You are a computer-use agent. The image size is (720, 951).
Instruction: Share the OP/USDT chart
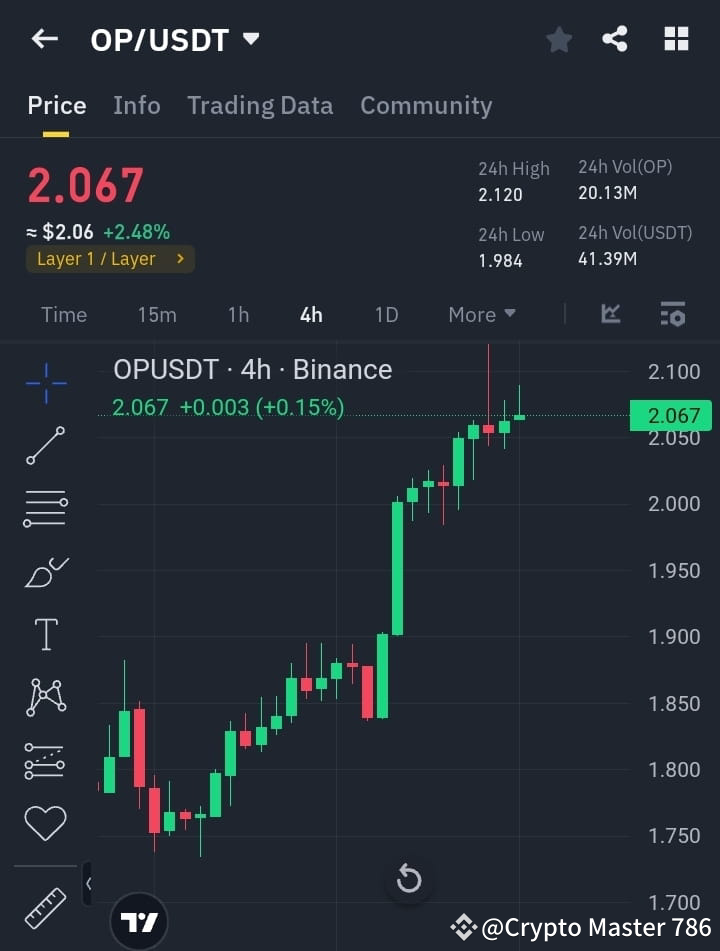point(616,40)
